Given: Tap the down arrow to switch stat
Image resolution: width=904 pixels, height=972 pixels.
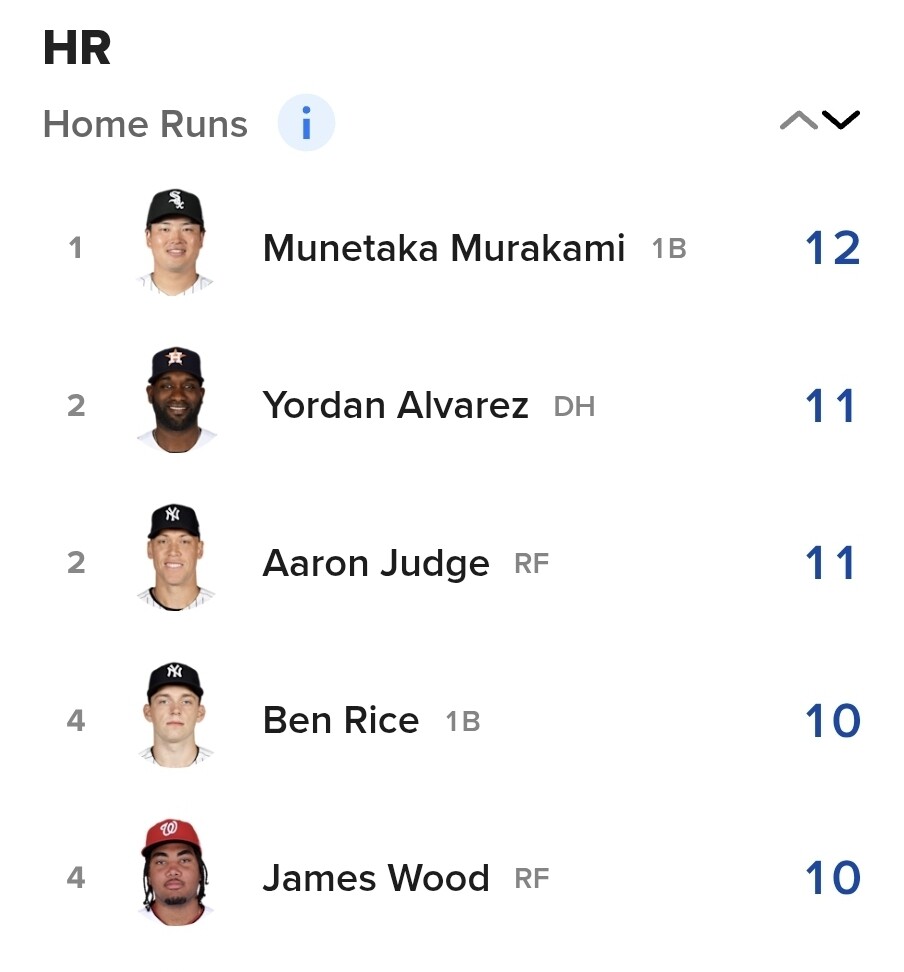Looking at the screenshot, I should click(x=840, y=120).
